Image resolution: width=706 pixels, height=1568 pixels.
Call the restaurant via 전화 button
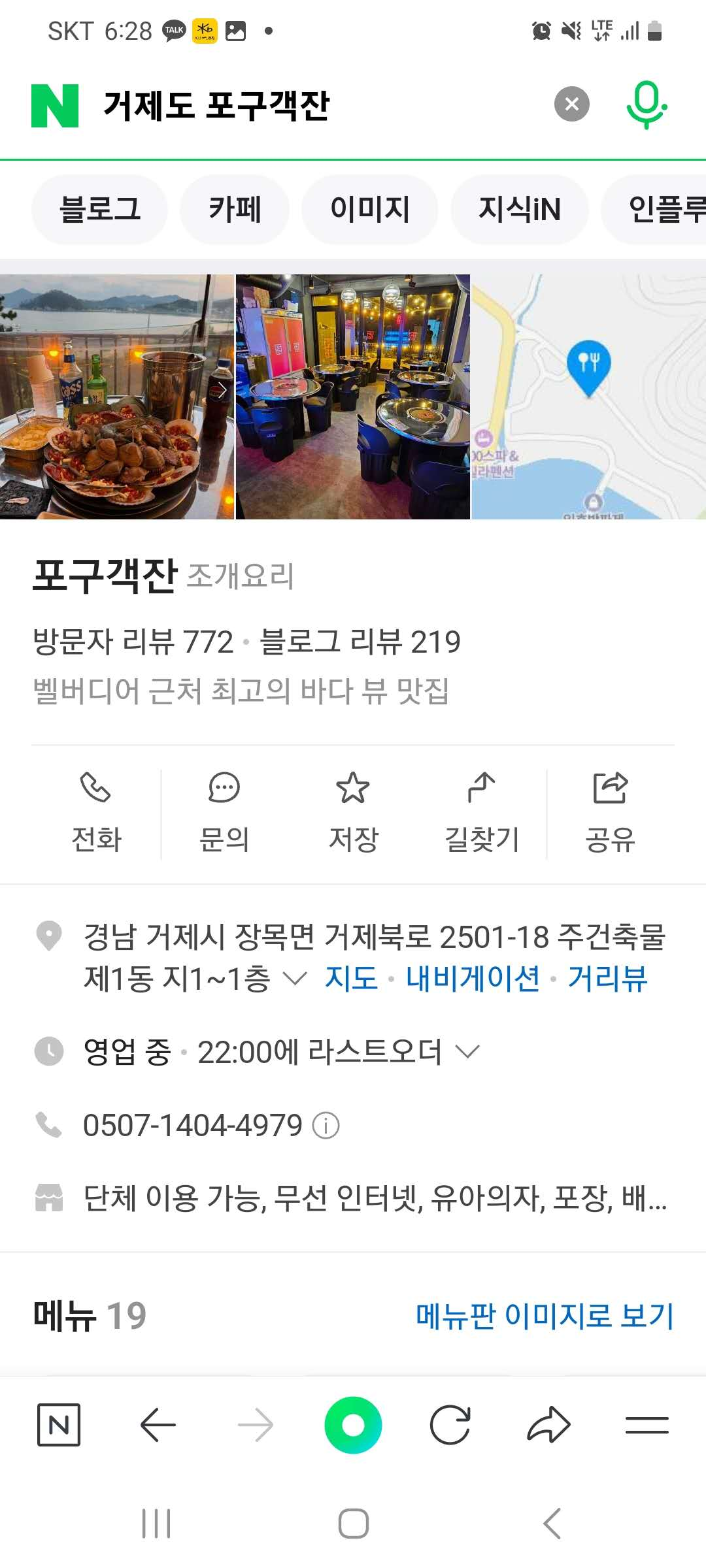tap(96, 813)
